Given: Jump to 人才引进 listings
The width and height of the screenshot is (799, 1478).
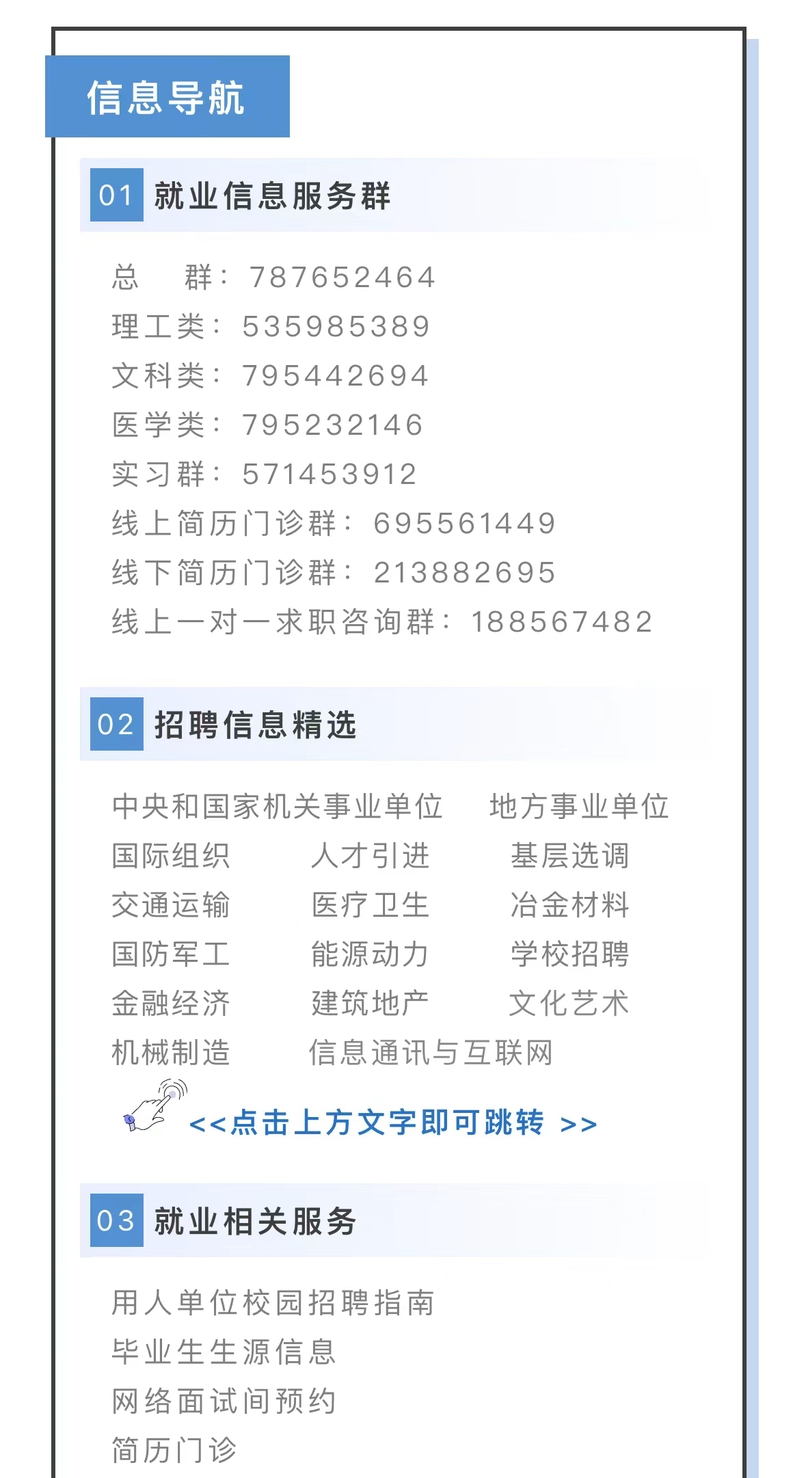Looking at the screenshot, I should 370,856.
